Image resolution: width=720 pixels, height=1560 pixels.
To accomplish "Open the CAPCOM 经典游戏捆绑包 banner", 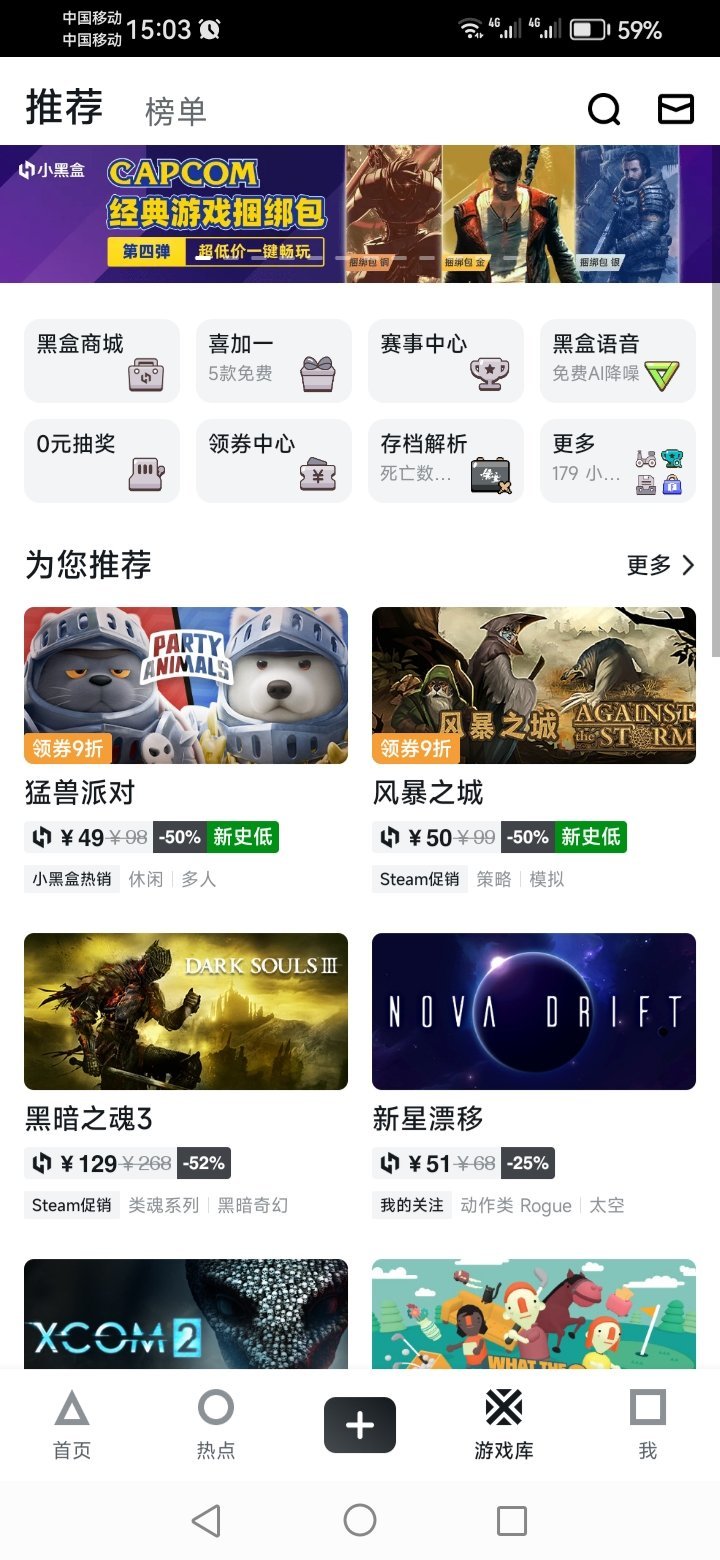I will 360,214.
